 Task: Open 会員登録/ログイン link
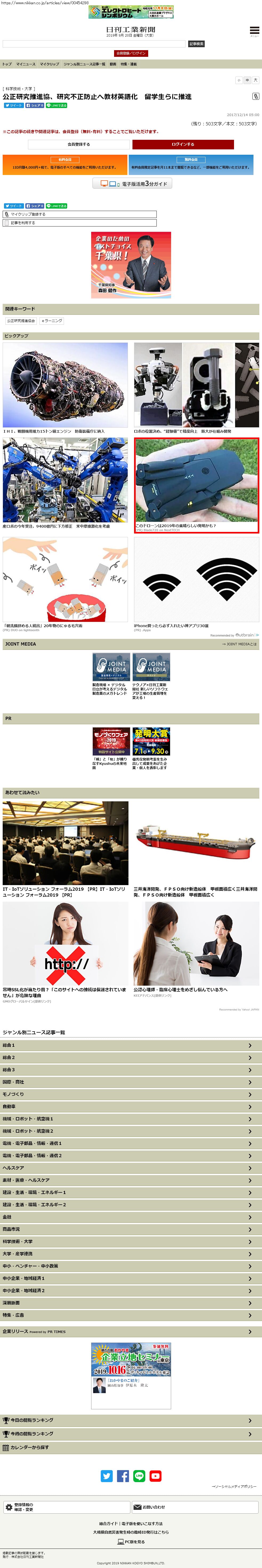pyautogui.click(x=131, y=54)
